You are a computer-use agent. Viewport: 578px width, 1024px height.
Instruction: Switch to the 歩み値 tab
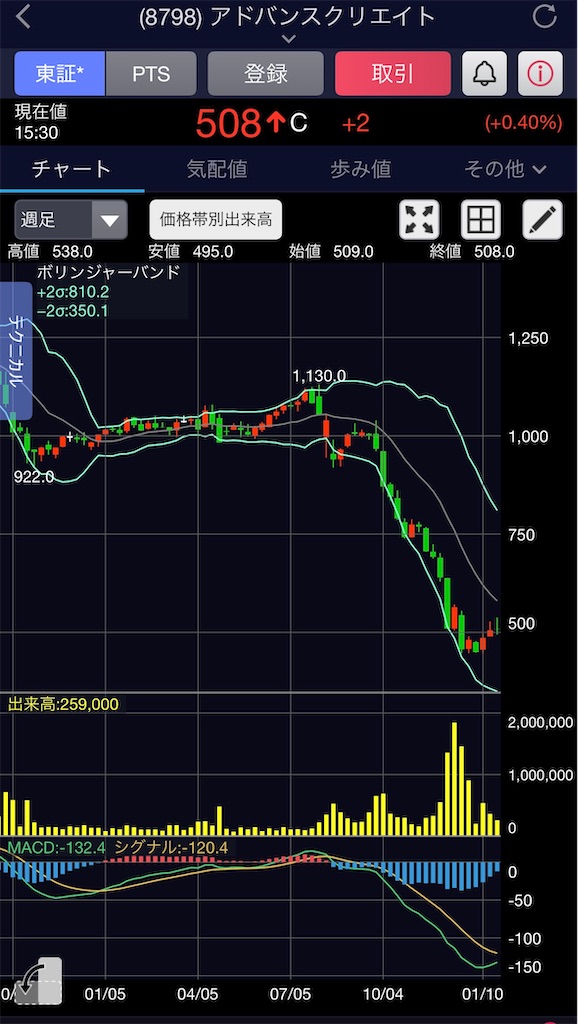point(361,170)
